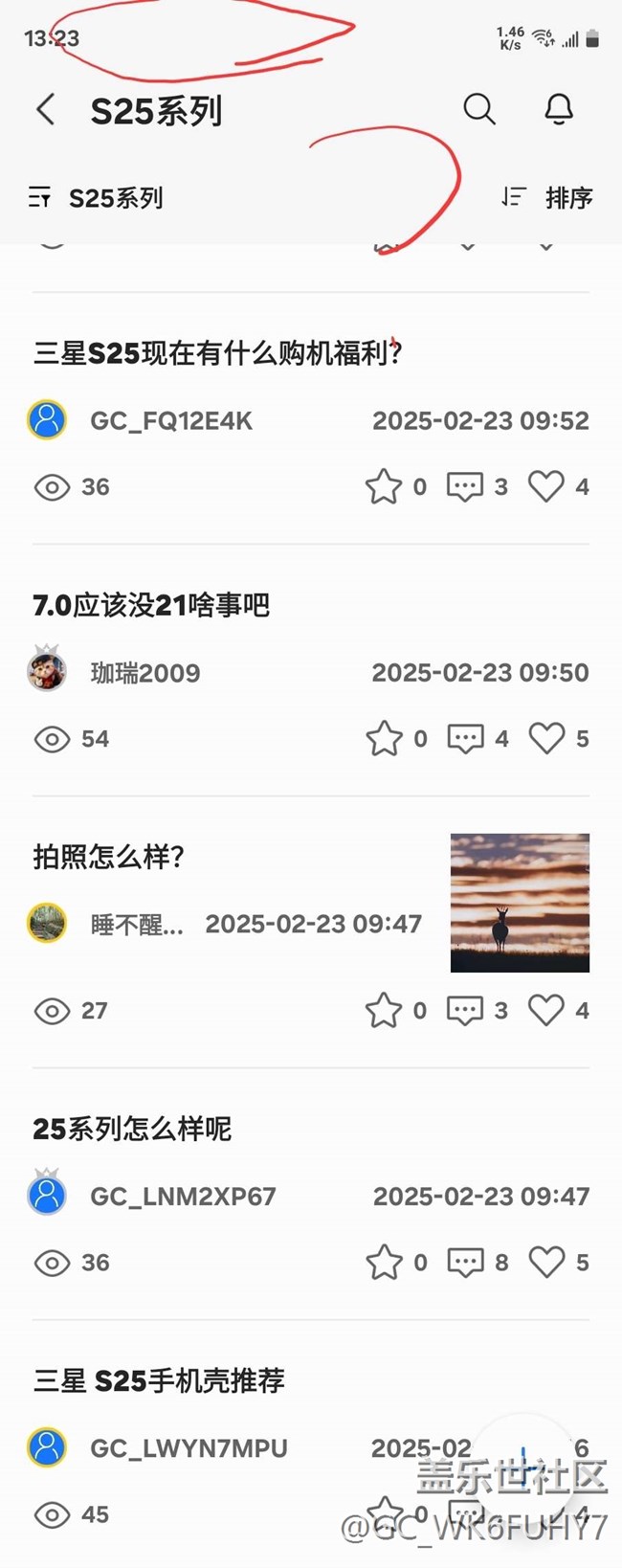Like the post by GC_LNM2XP67
The image size is (622, 1568).
(547, 1262)
